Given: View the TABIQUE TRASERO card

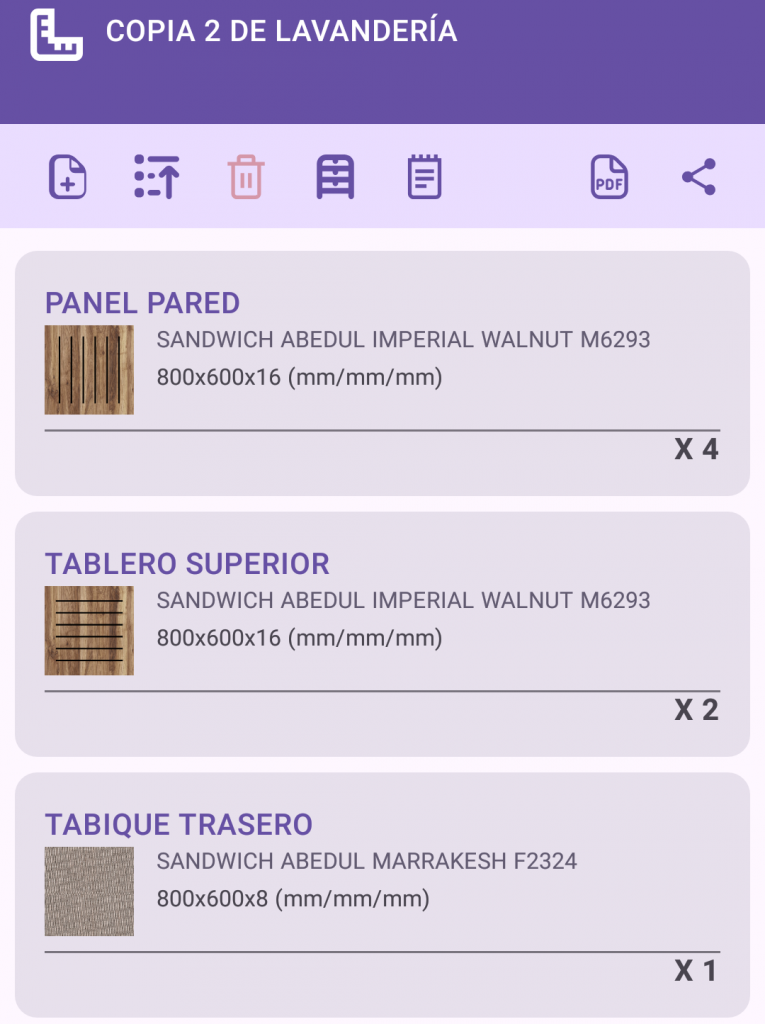Looking at the screenshot, I should 382,895.
